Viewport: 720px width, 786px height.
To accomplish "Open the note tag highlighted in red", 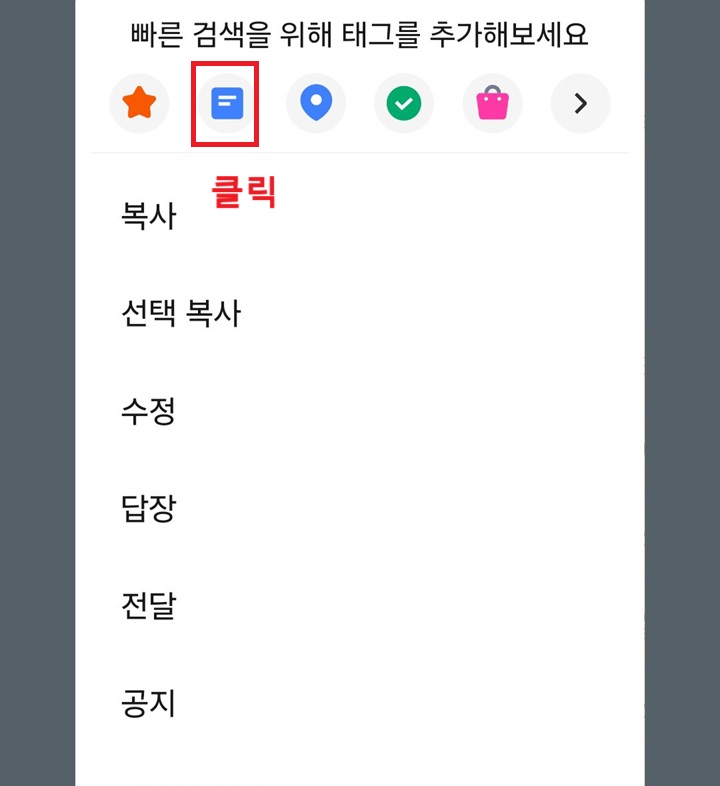I will 225,103.
